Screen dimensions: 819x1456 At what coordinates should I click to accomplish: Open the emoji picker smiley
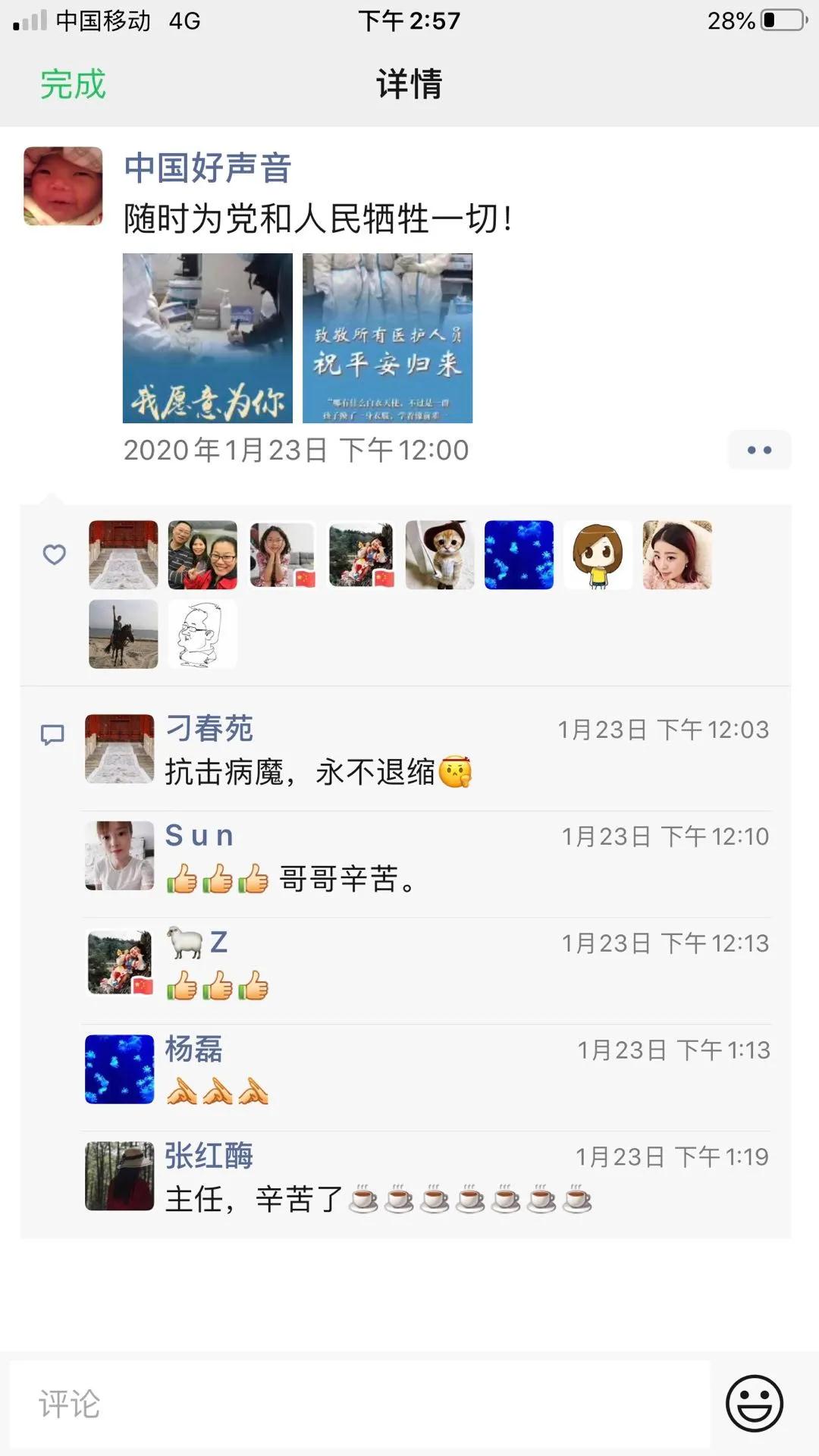754,1404
